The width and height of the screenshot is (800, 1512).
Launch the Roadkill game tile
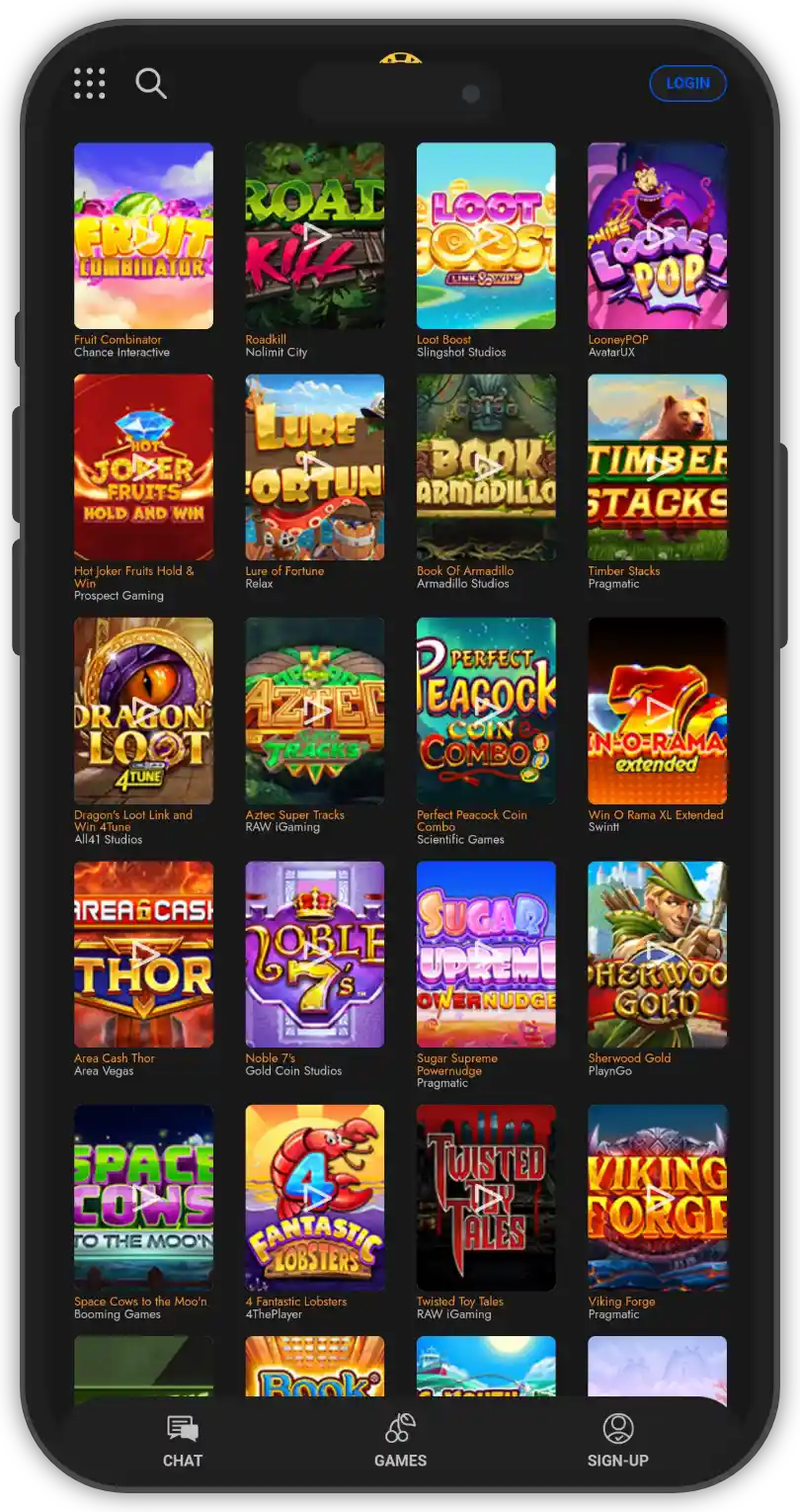point(314,235)
